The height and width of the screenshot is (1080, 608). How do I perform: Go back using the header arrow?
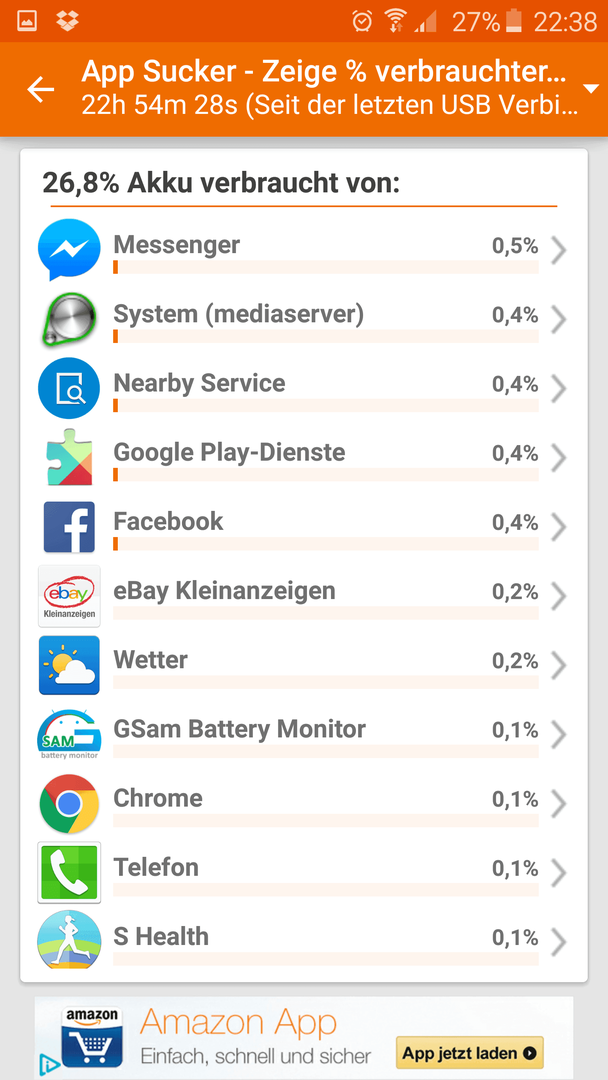(x=40, y=90)
